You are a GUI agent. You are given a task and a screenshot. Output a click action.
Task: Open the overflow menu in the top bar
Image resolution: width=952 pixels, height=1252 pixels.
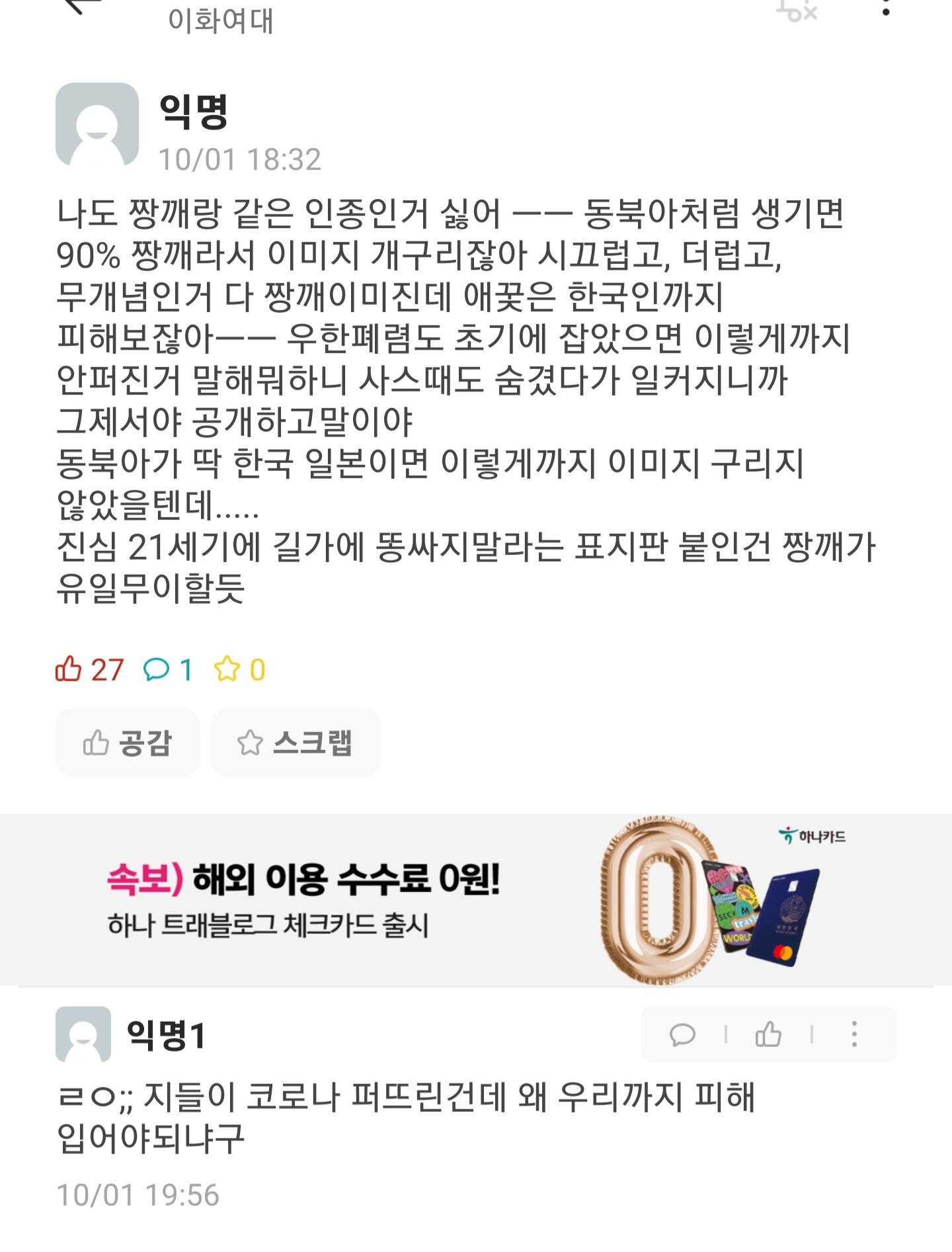[x=886, y=8]
